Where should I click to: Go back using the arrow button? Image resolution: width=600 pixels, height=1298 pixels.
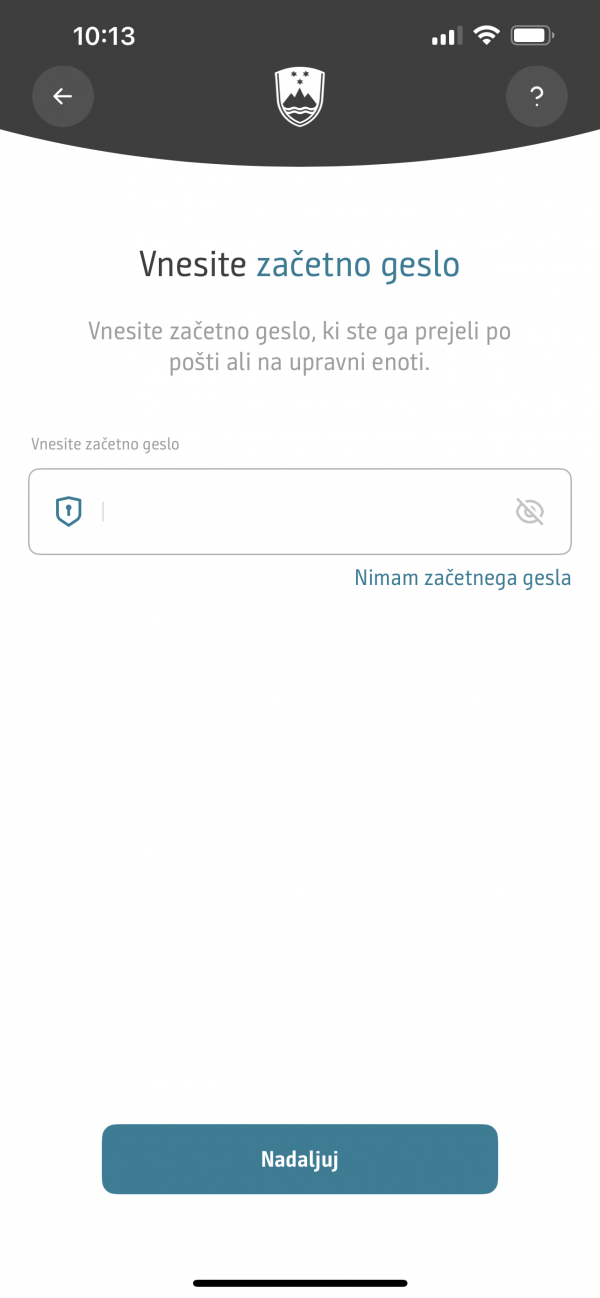[x=63, y=96]
